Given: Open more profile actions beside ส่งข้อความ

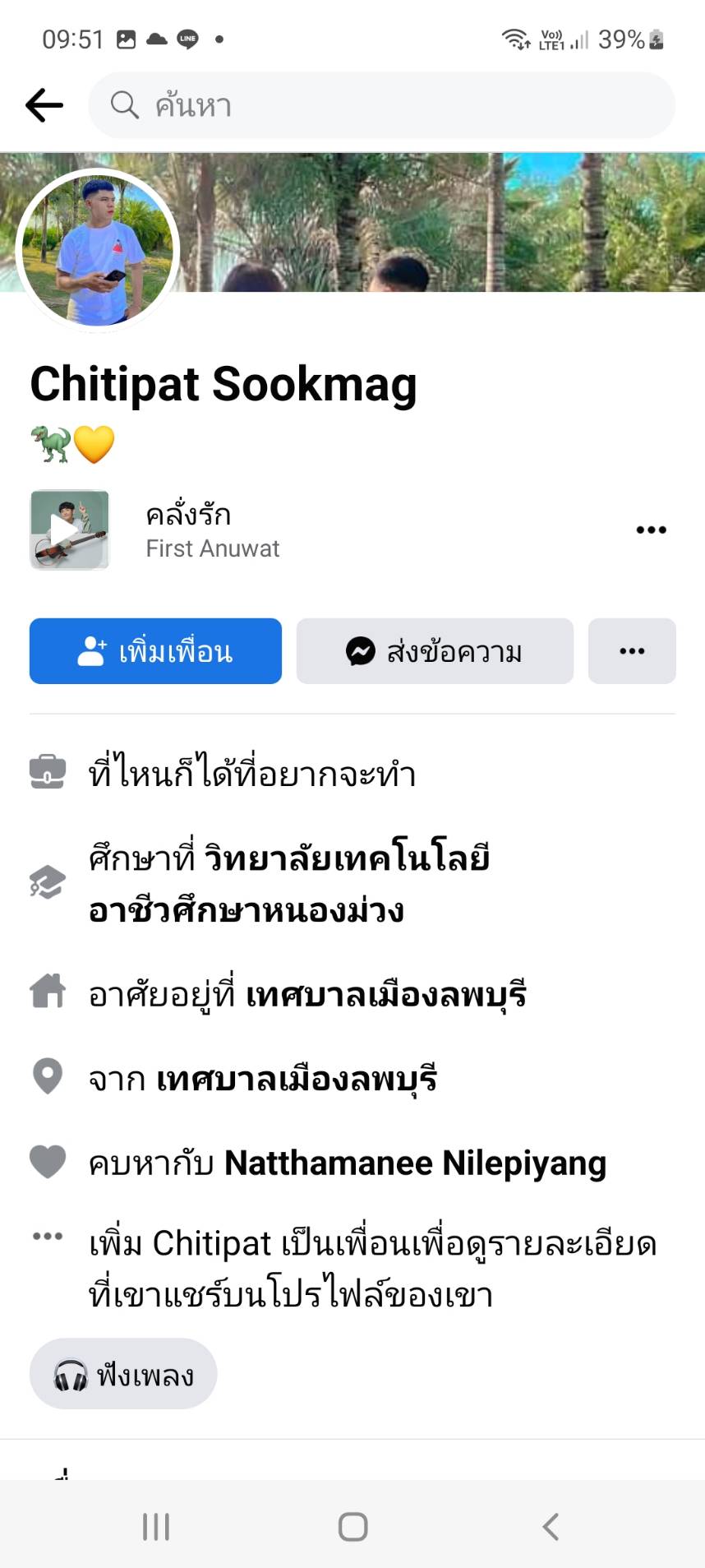Looking at the screenshot, I should 632,651.
